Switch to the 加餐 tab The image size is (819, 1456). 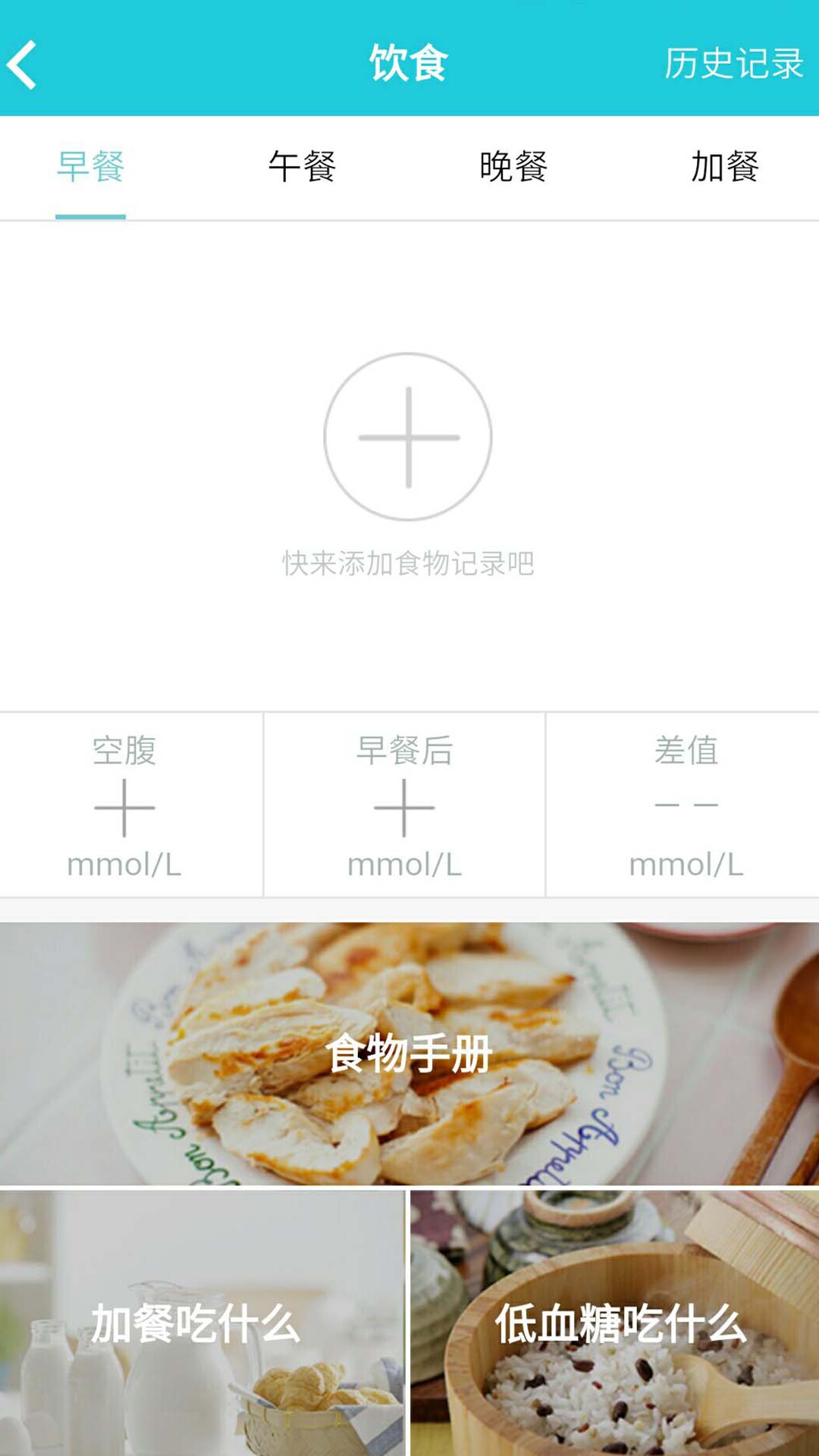click(724, 167)
